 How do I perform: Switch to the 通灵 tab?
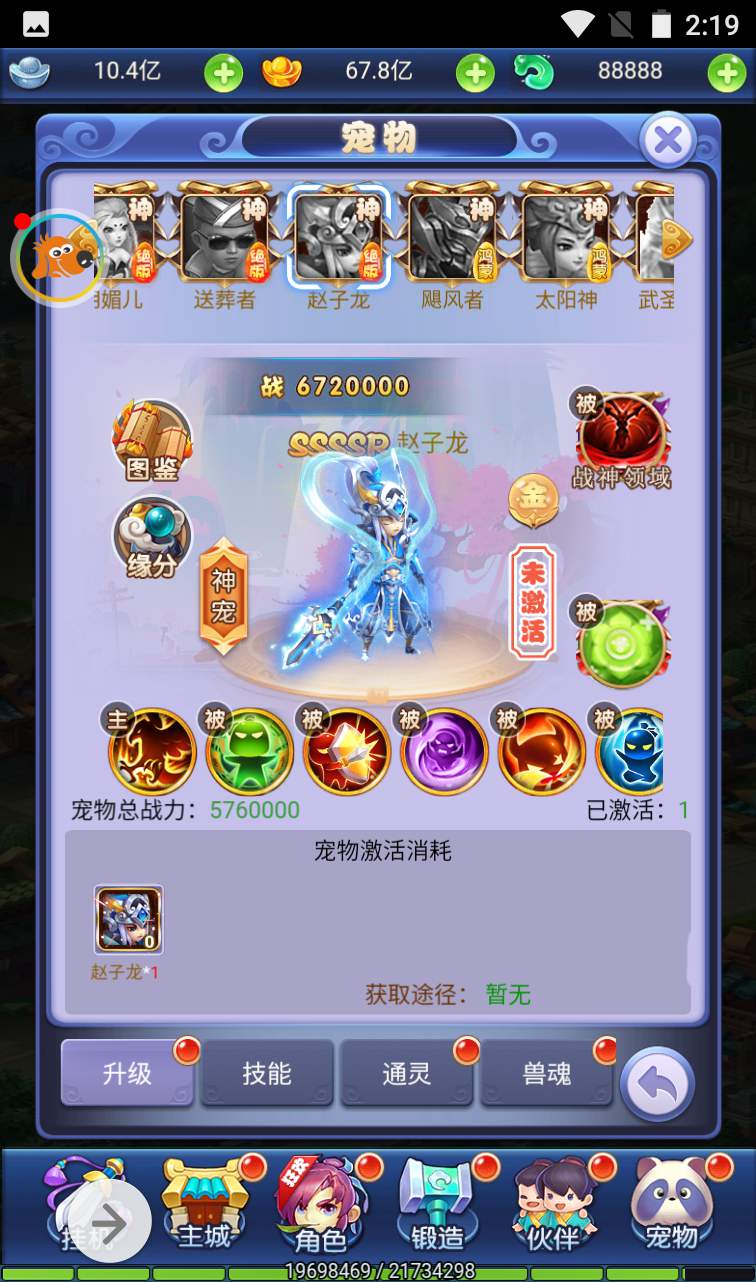point(407,1073)
